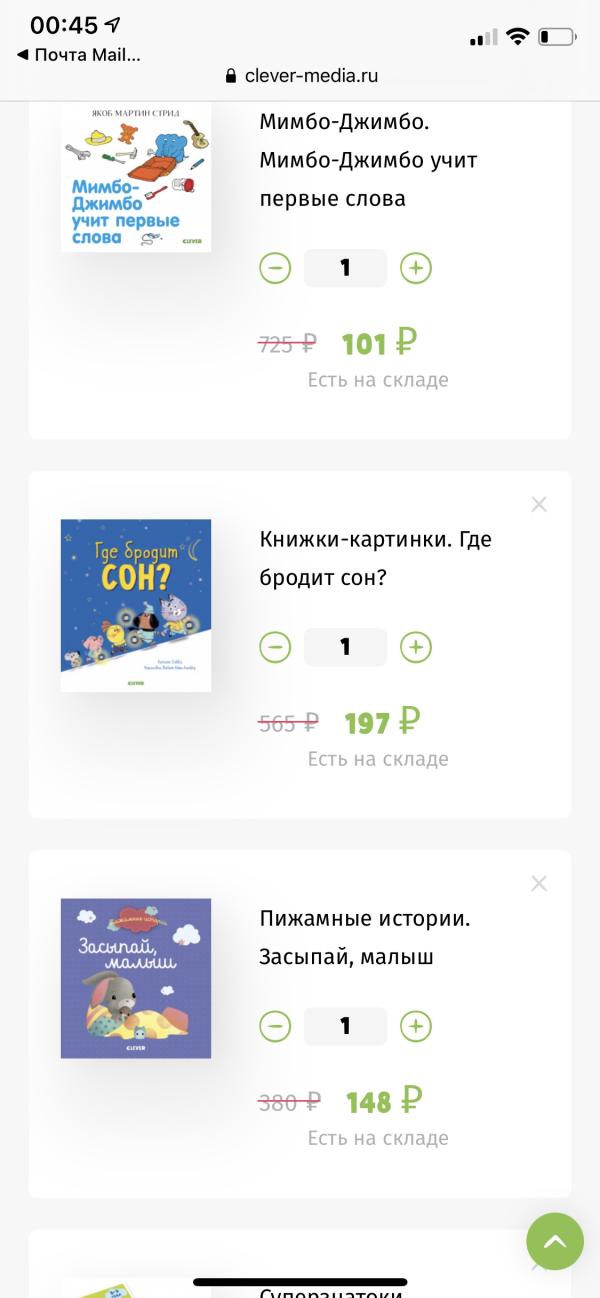Tap the clever-media.ru address bar

coord(300,75)
